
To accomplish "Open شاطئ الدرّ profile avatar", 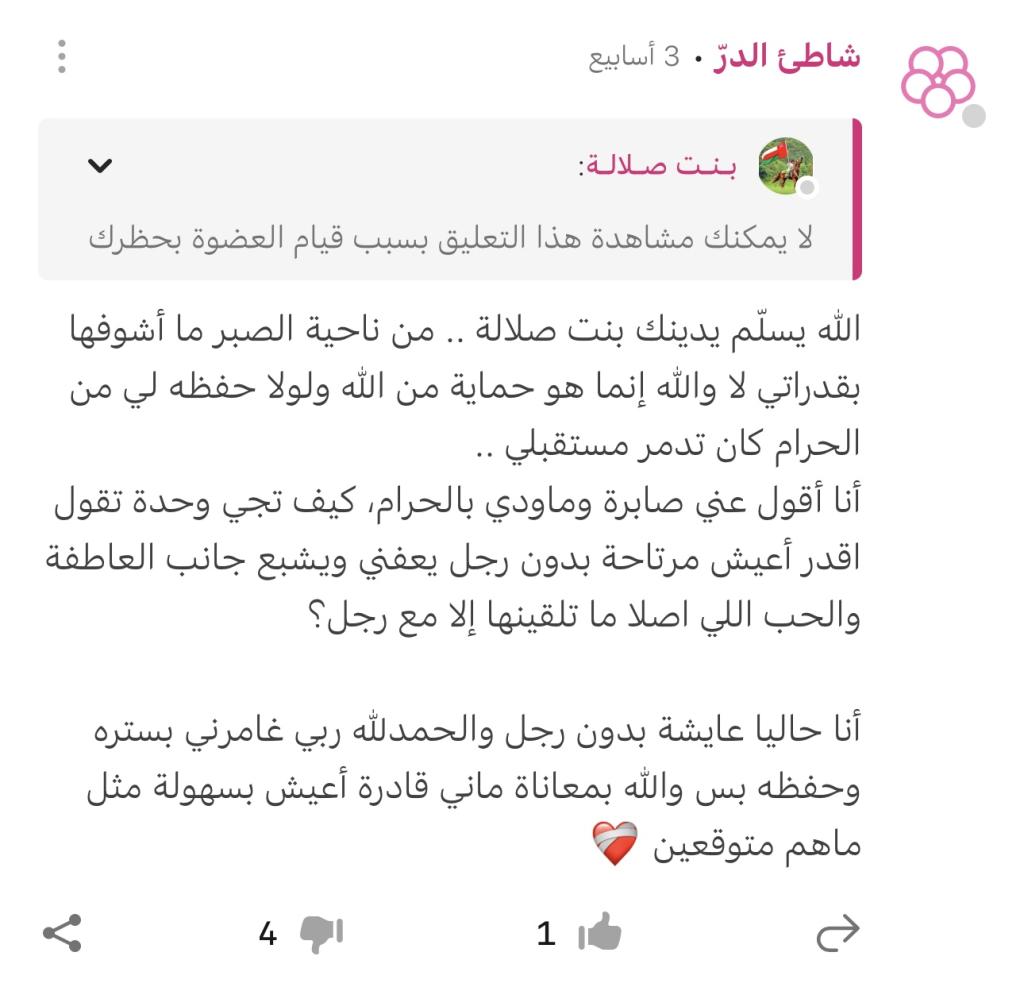I will tap(937, 80).
